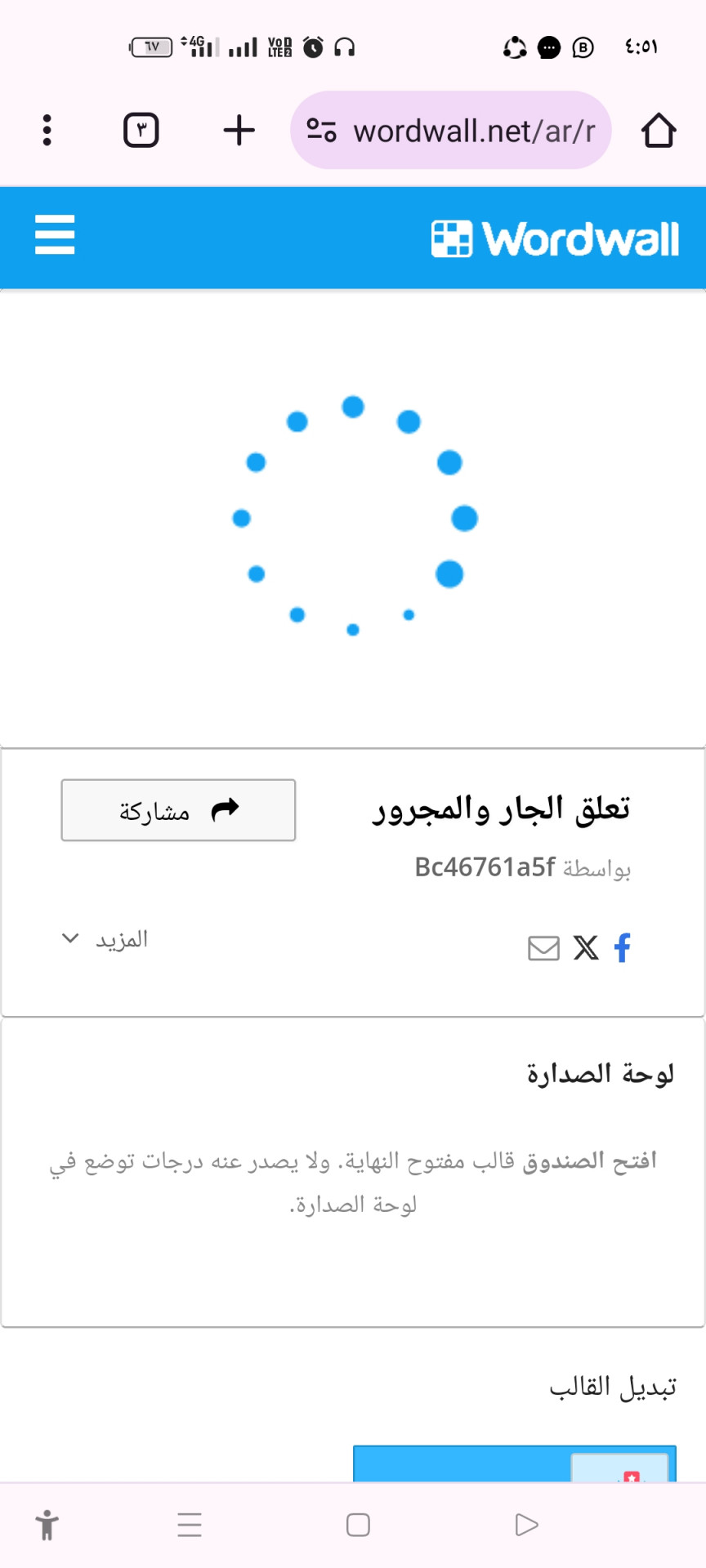
Task: Tap the wordwall.net address bar
Action: [450, 130]
